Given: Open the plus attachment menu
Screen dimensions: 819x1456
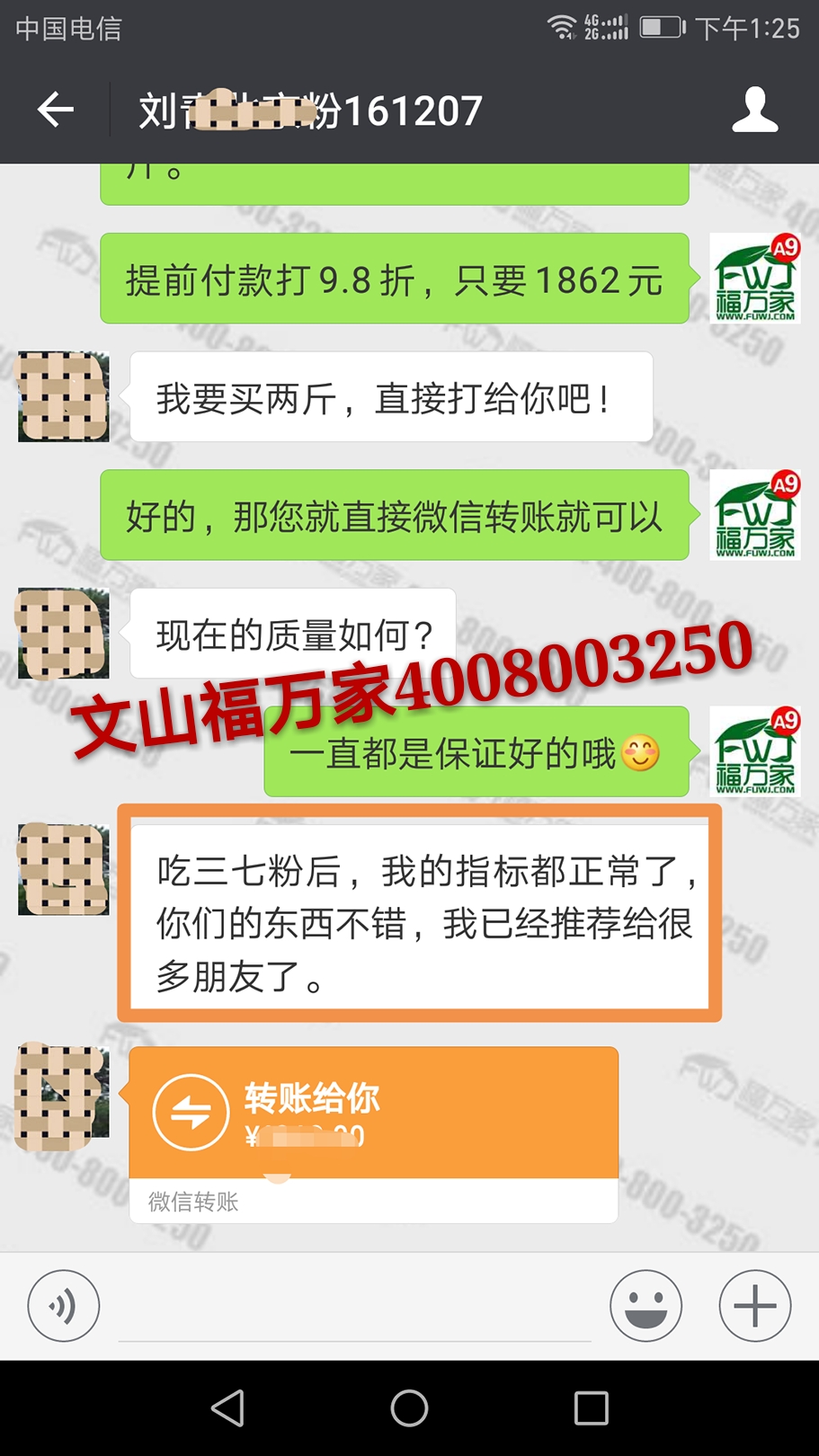Looking at the screenshot, I should tap(754, 1305).
